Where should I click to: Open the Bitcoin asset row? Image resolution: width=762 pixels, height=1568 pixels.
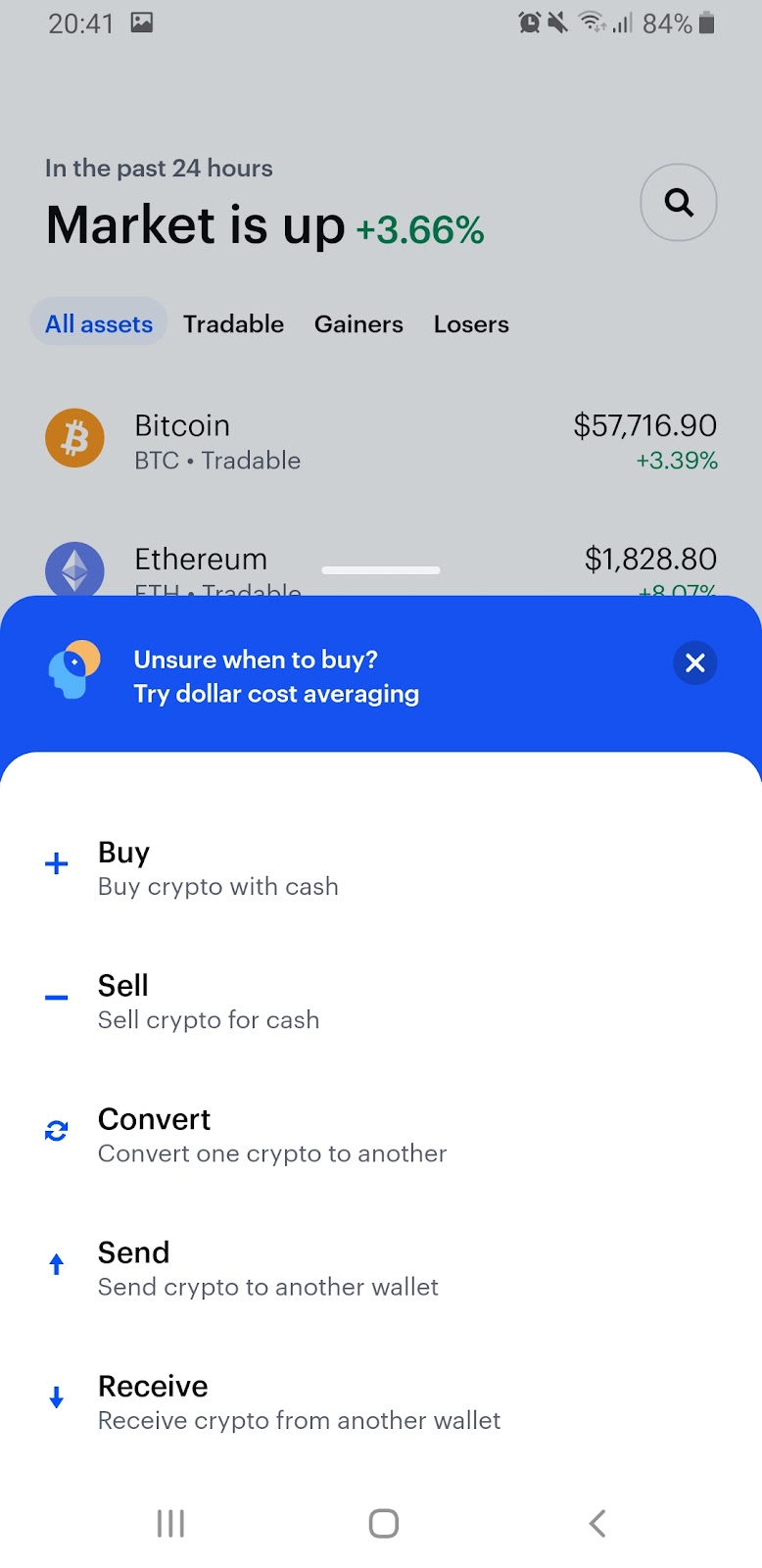click(x=380, y=440)
